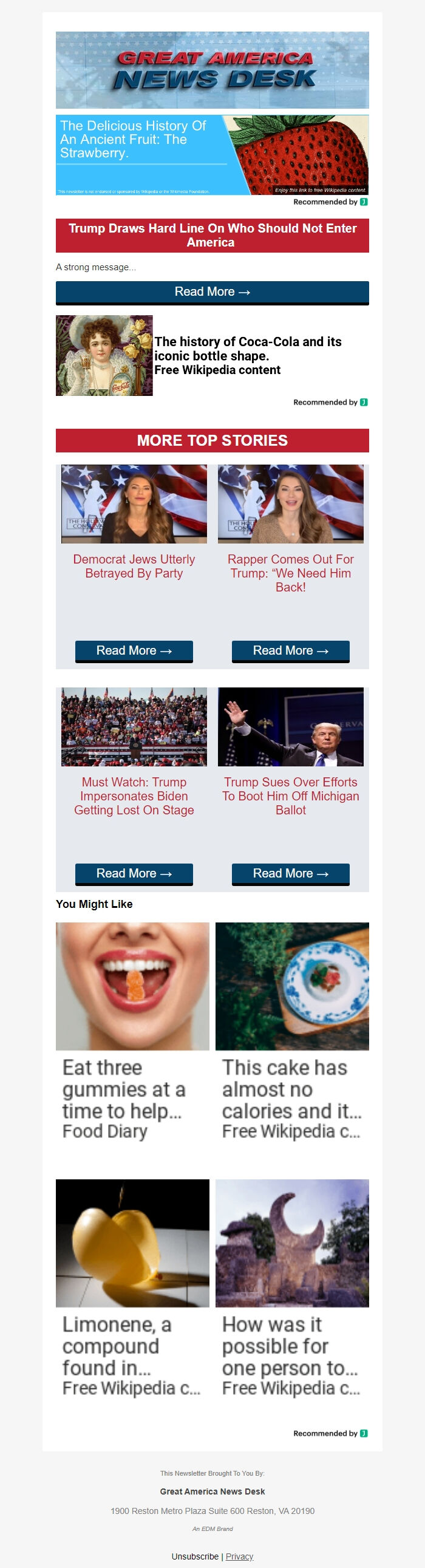The width and height of the screenshot is (425, 1568).
Task: Tap Read More under Rapper story
Action: pyautogui.click(x=290, y=650)
